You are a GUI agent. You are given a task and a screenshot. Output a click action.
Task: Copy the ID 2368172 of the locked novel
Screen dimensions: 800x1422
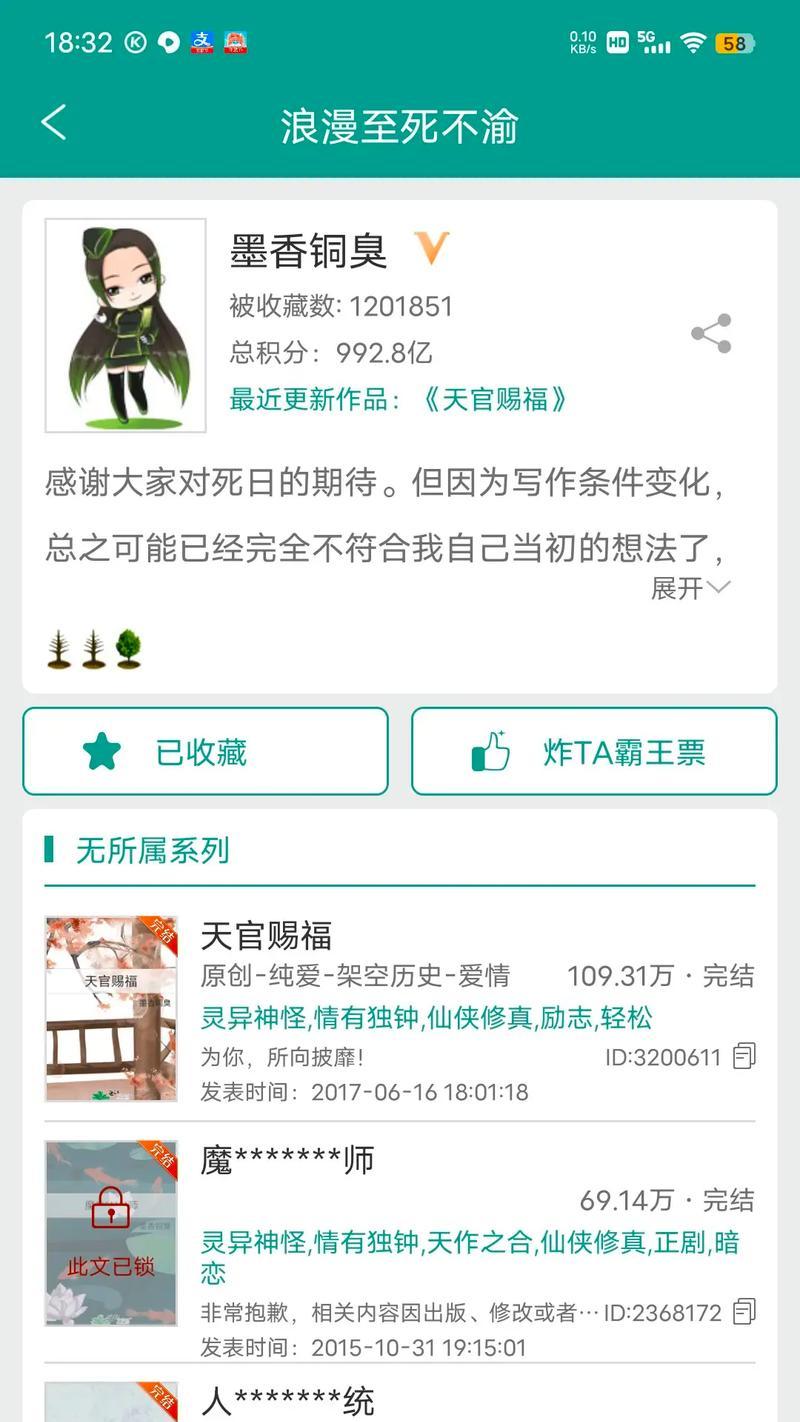point(744,1311)
